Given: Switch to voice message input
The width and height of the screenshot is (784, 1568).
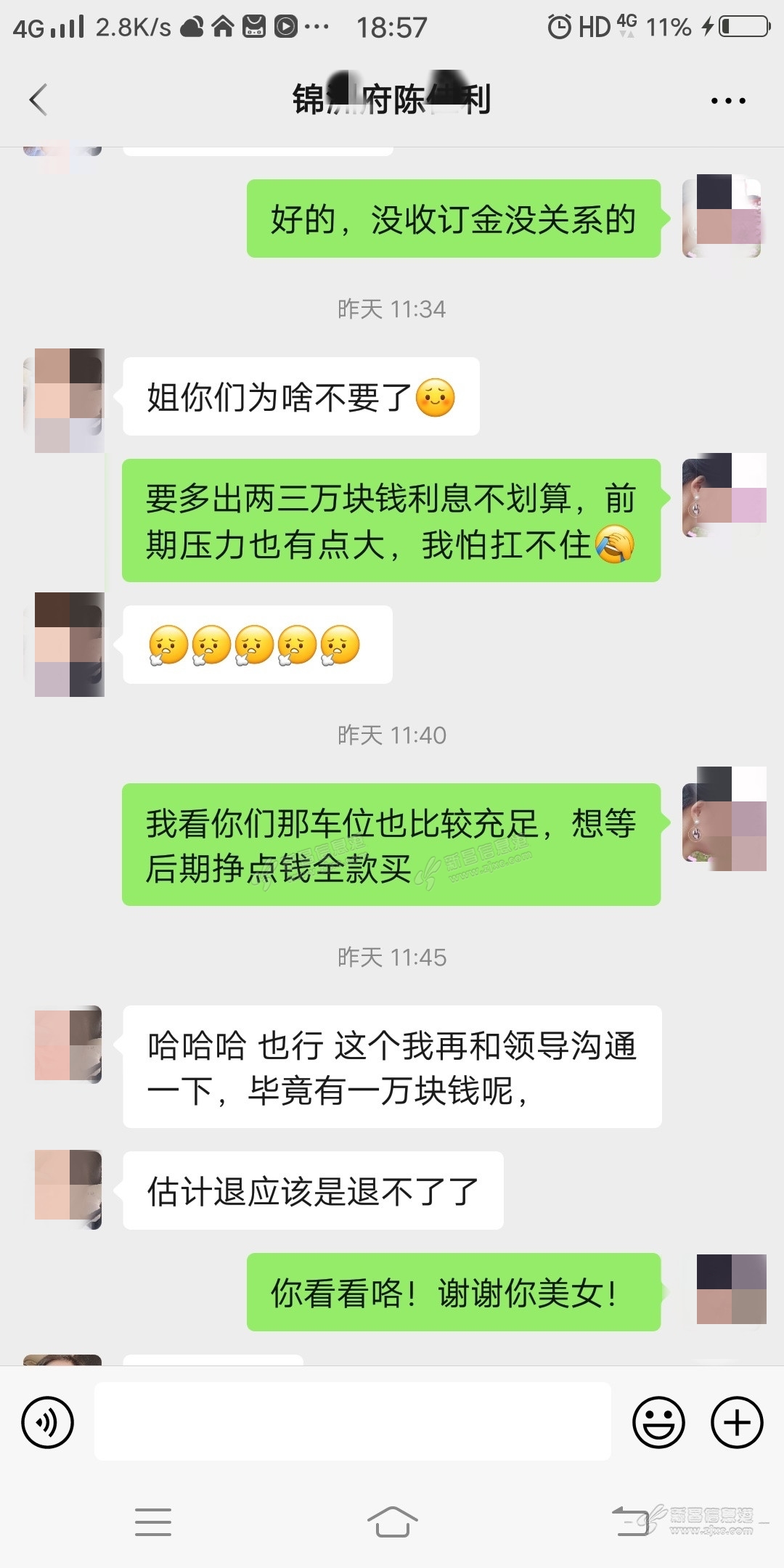Looking at the screenshot, I should click(48, 1422).
